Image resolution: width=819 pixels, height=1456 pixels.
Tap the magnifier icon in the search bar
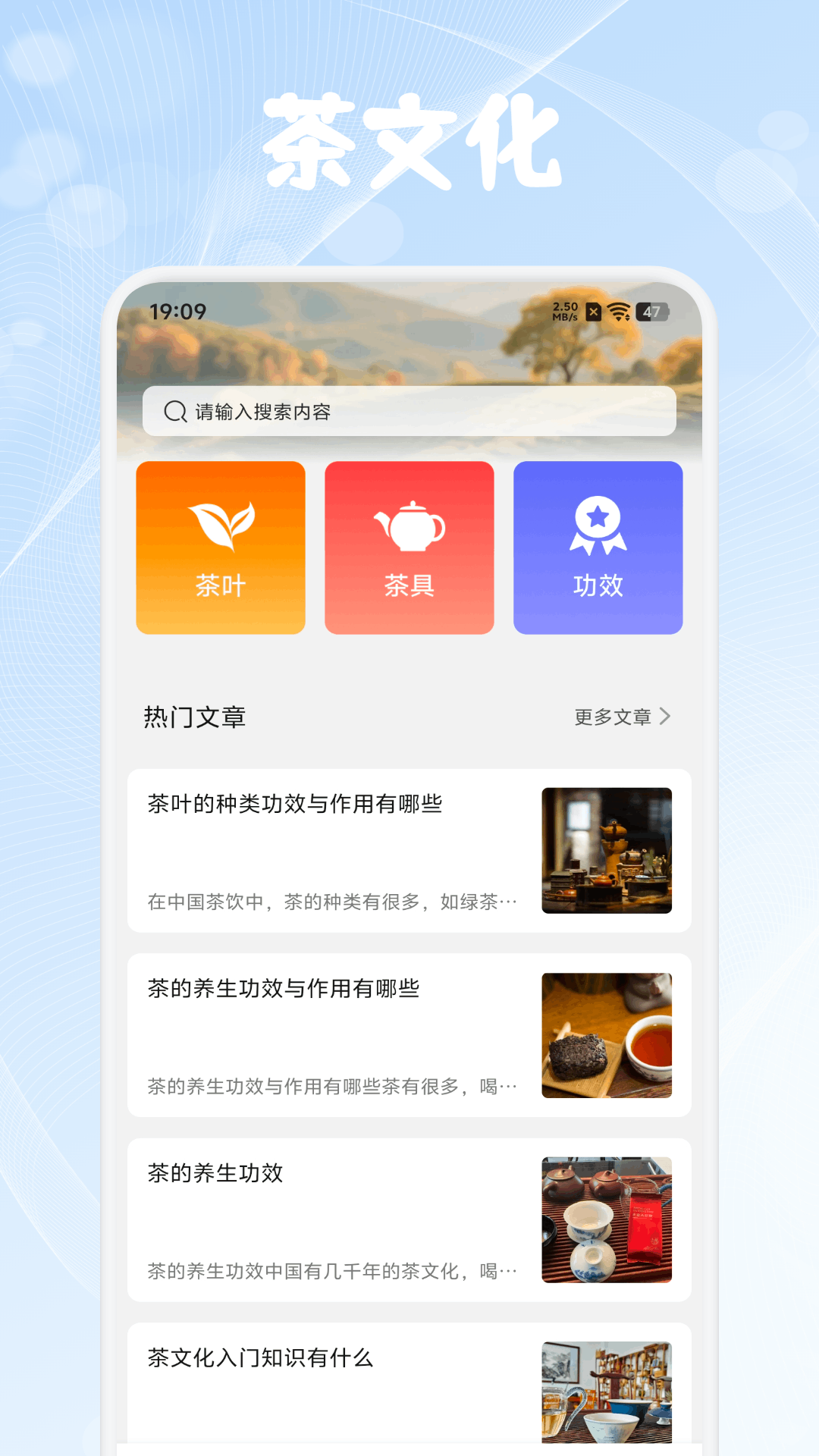click(175, 412)
